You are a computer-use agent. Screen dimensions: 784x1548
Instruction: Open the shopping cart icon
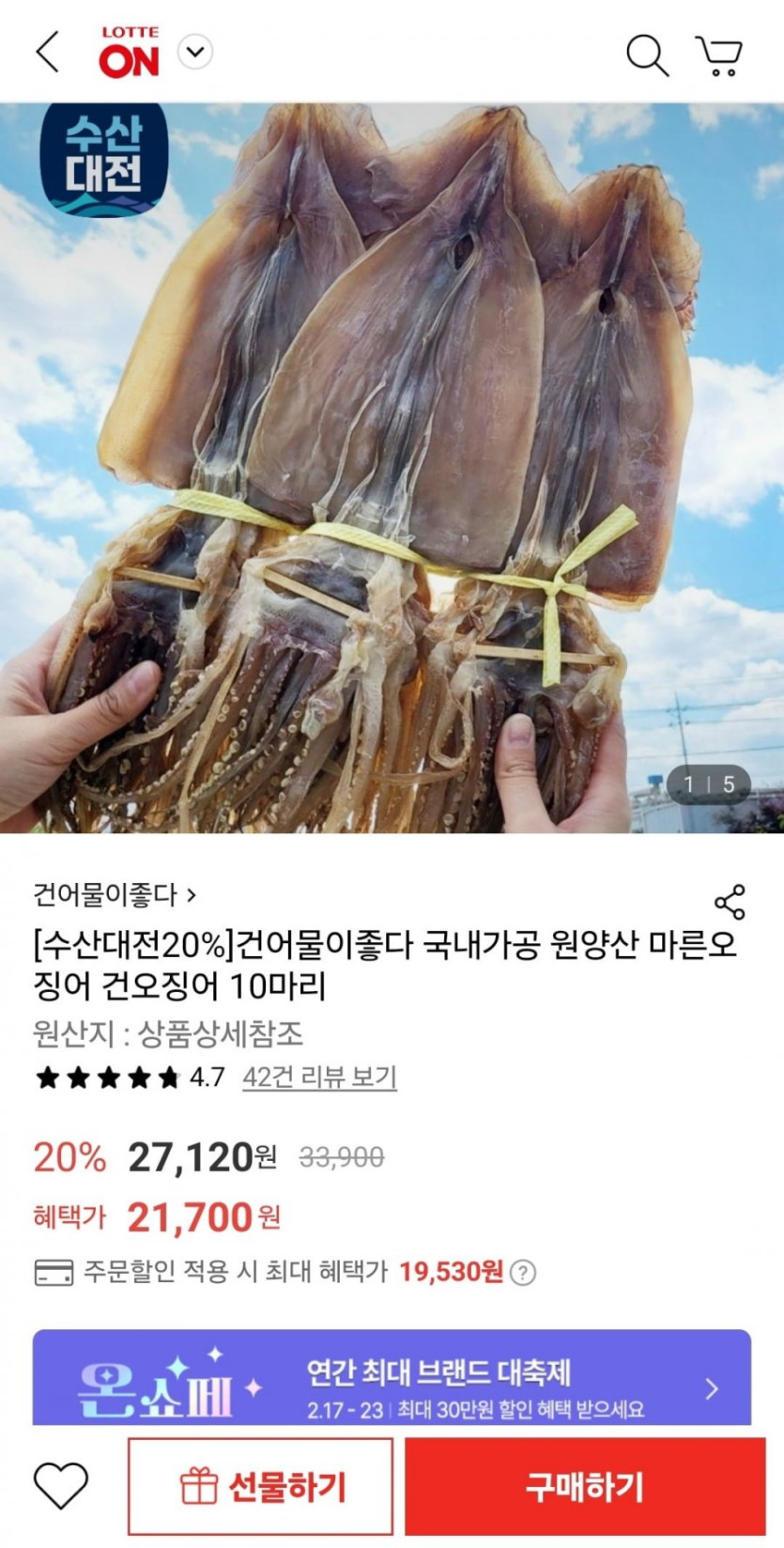(x=716, y=55)
